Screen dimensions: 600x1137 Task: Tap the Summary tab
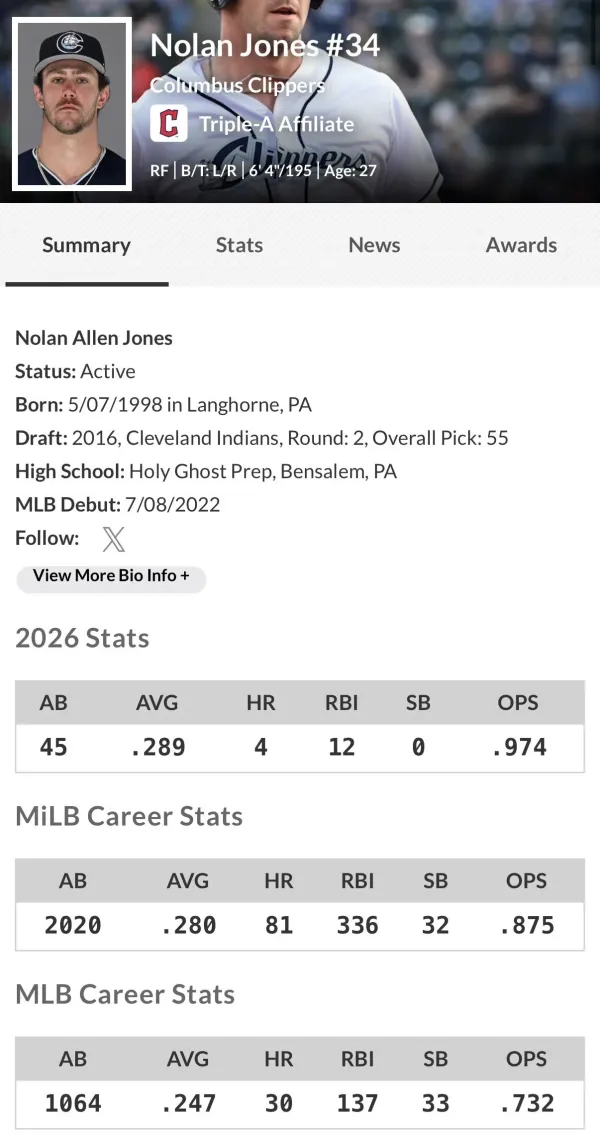pyautogui.click(x=86, y=245)
